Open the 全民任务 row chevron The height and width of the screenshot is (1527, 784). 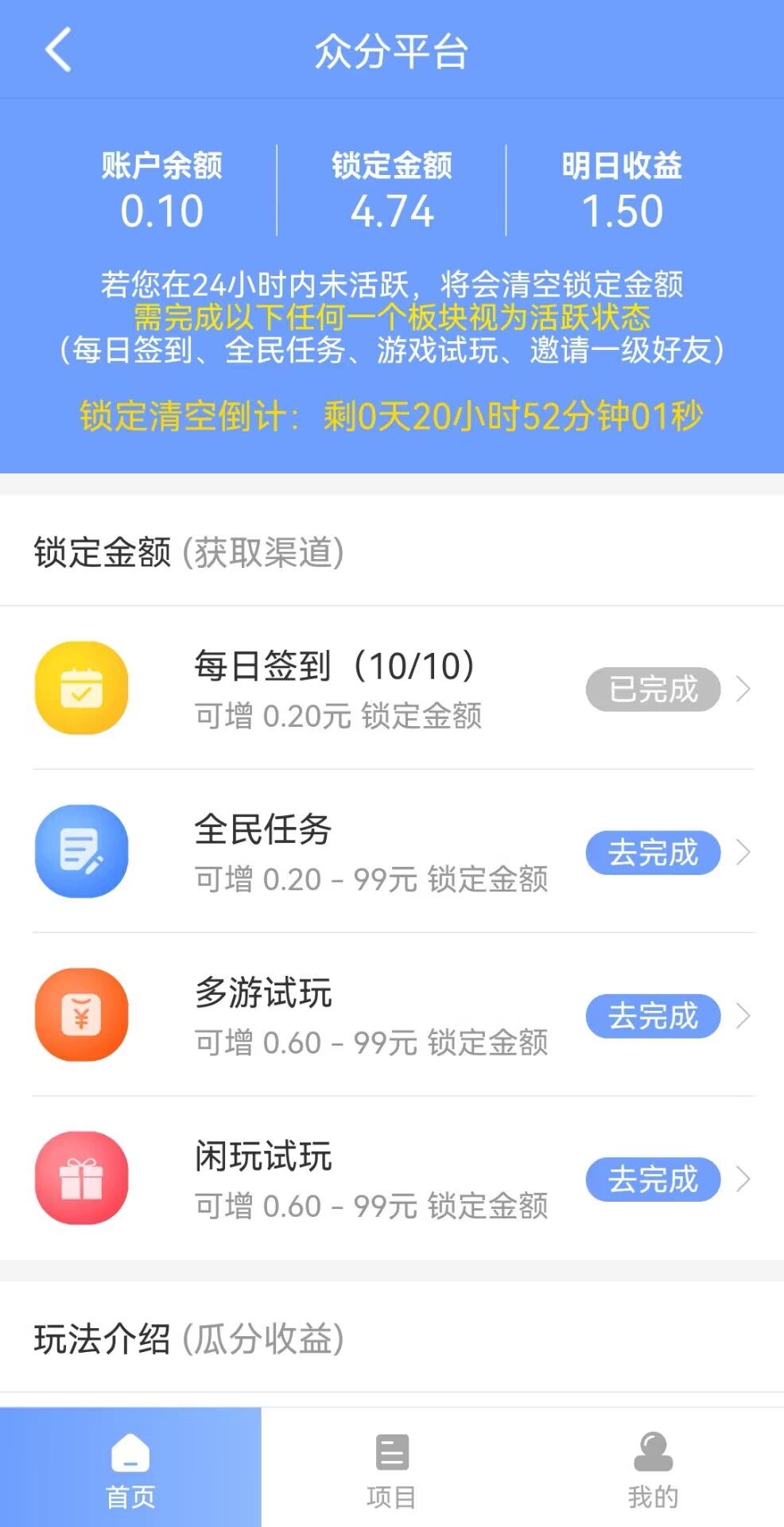coord(743,852)
